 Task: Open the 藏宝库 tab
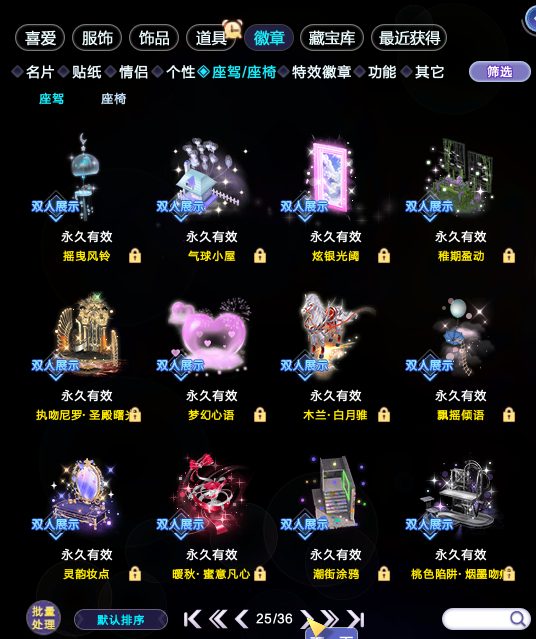[x=331, y=38]
